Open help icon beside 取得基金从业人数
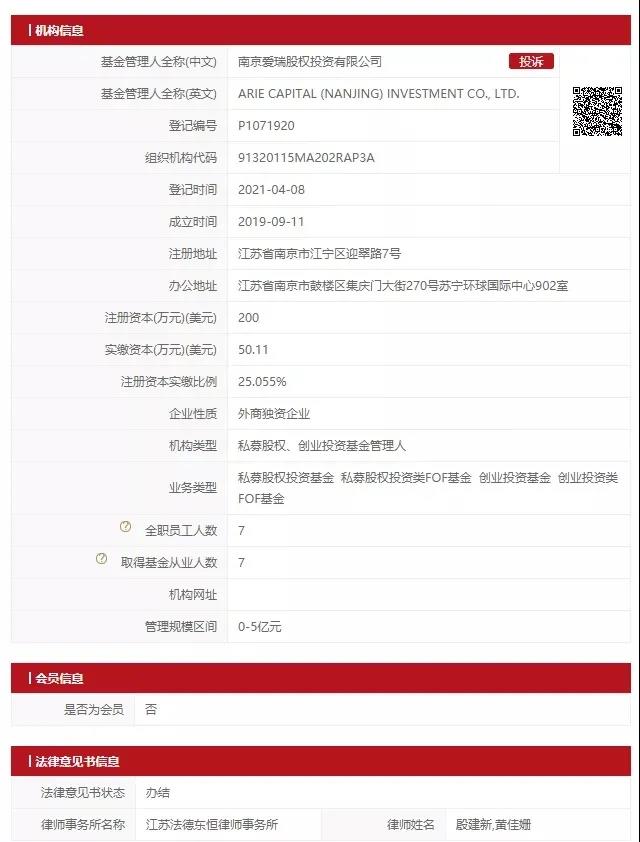640x842 pixels. point(102,559)
